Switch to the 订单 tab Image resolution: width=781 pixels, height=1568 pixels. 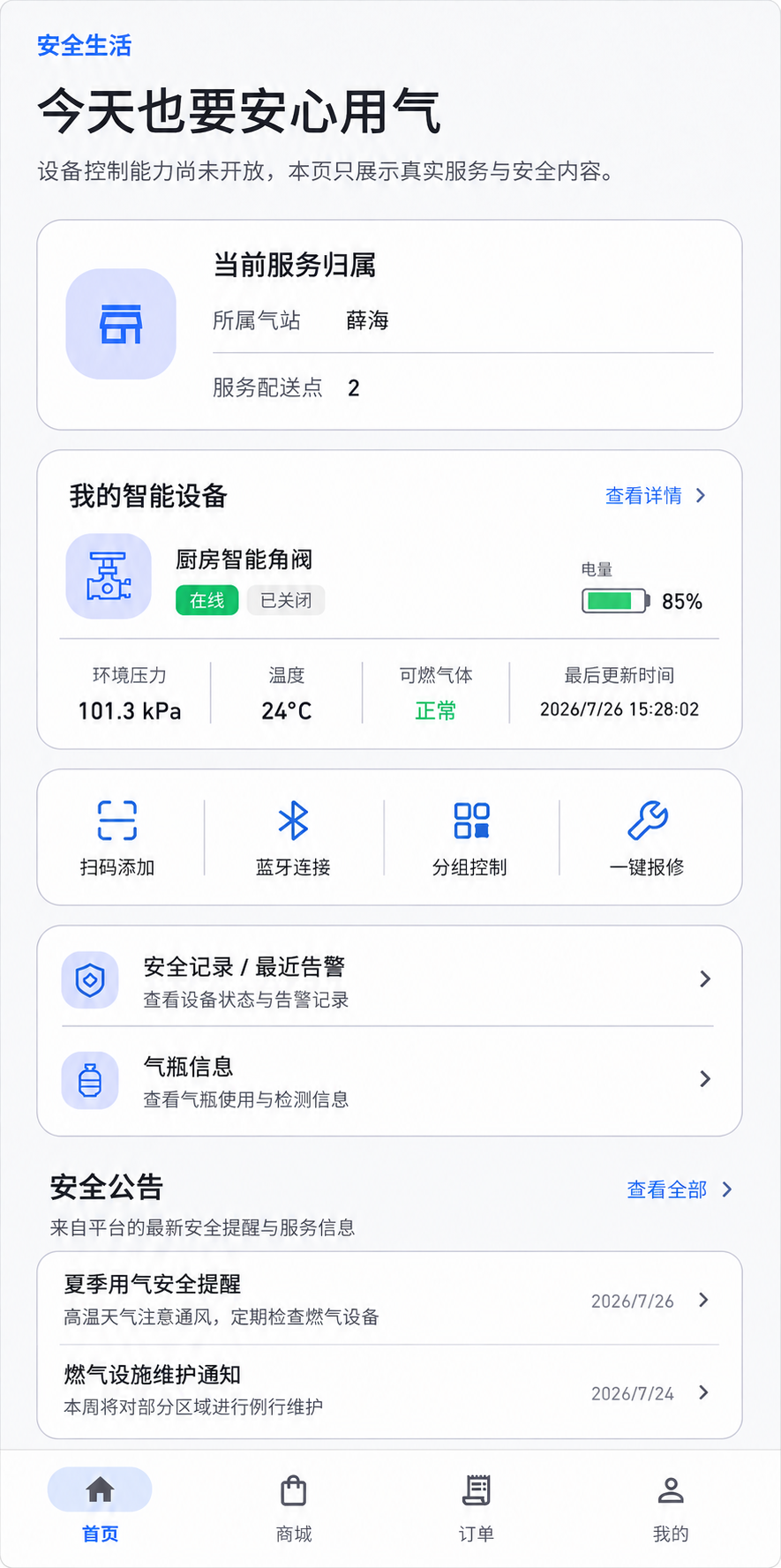click(x=476, y=1509)
